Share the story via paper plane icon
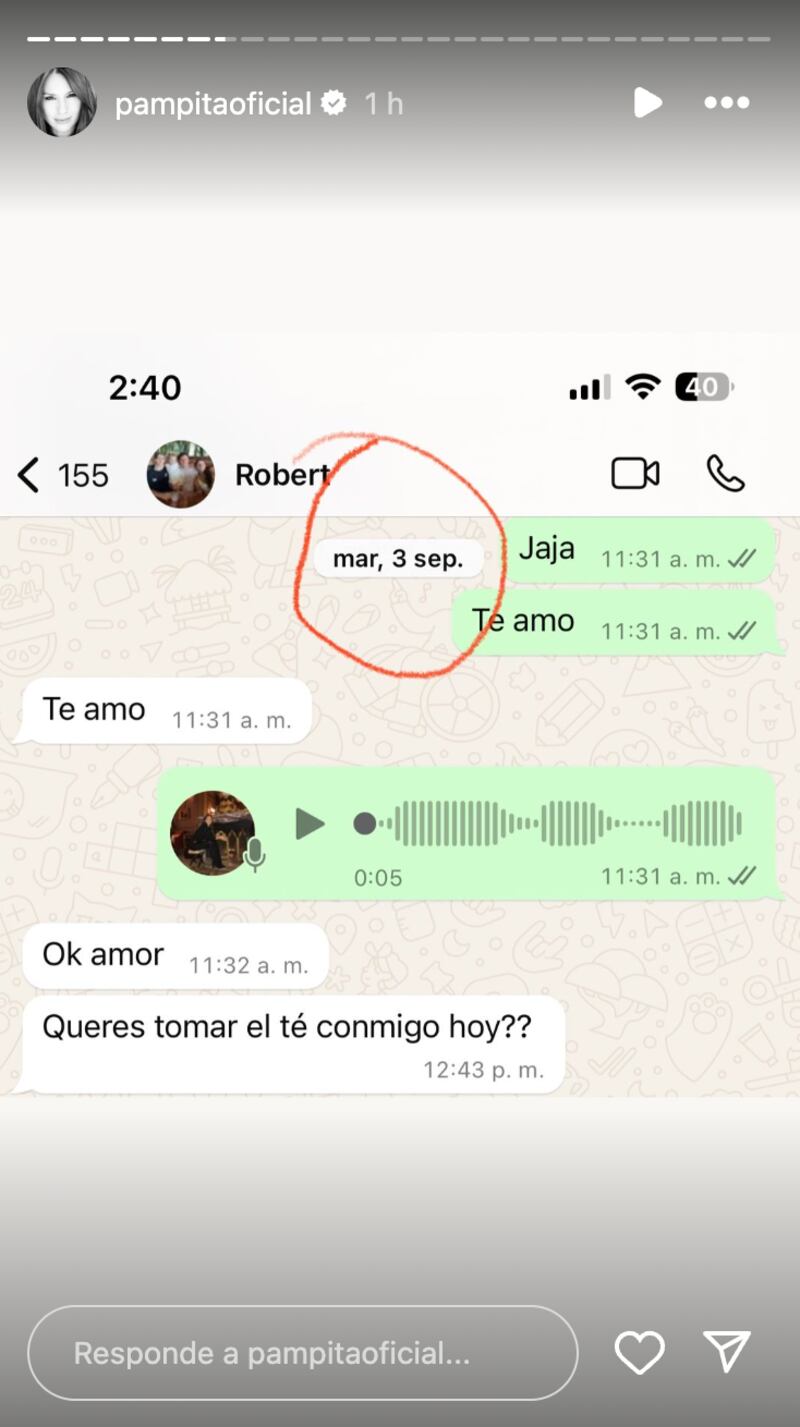 tap(727, 1353)
